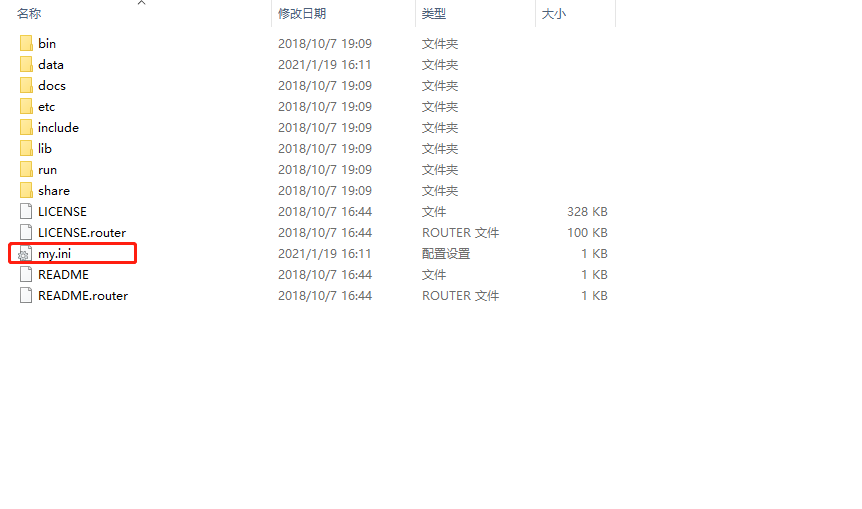Select the README.router file
Image resolution: width=862 pixels, height=509 pixels.
pyautogui.click(x=82, y=296)
